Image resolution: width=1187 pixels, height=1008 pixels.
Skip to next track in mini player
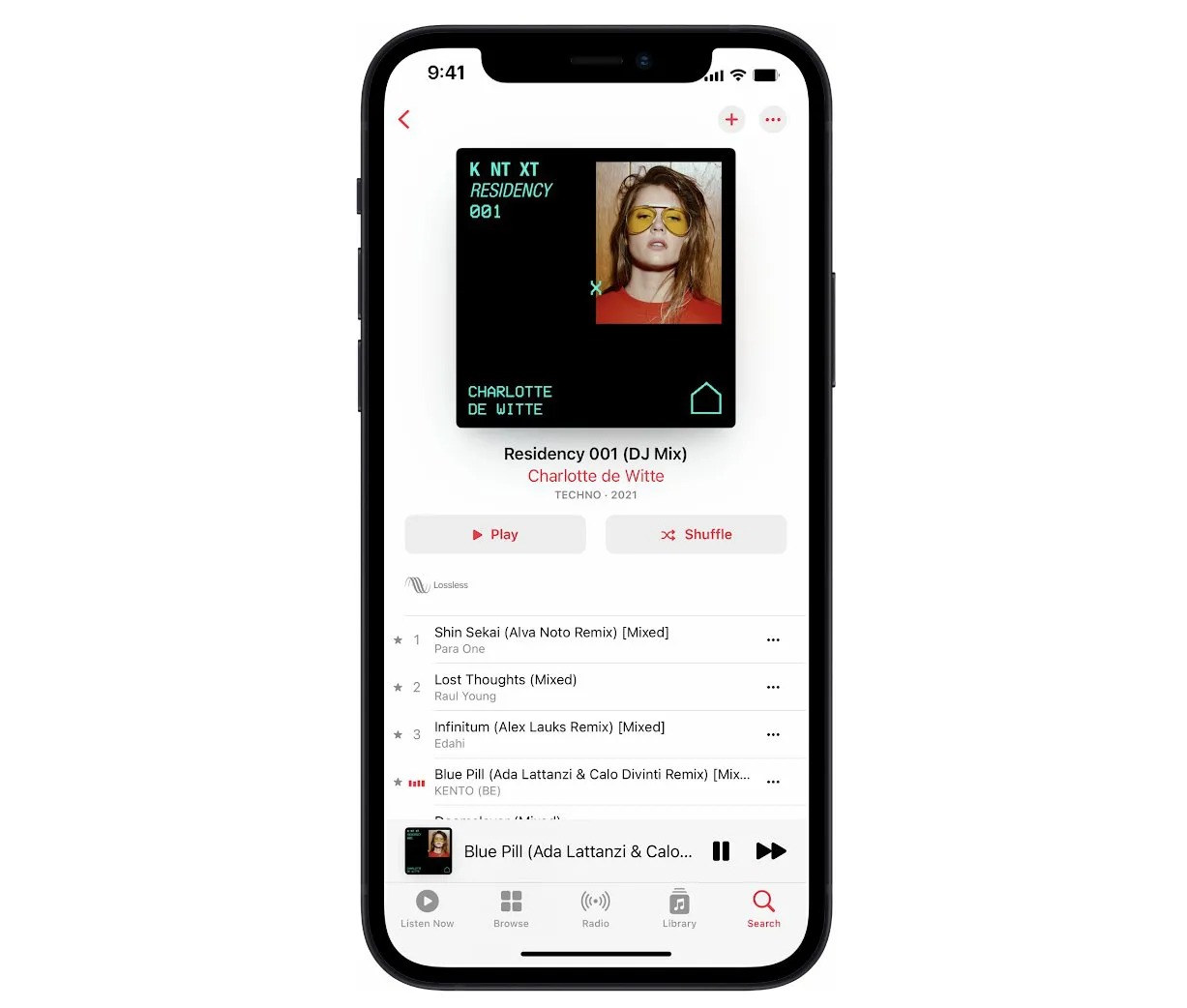771,851
